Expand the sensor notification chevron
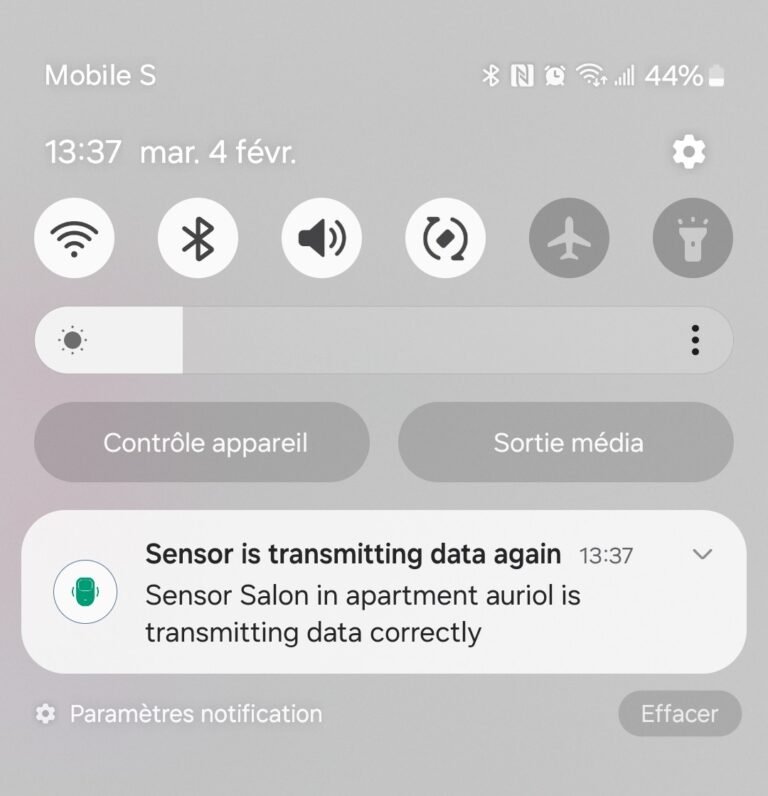768x796 pixels. pos(703,554)
